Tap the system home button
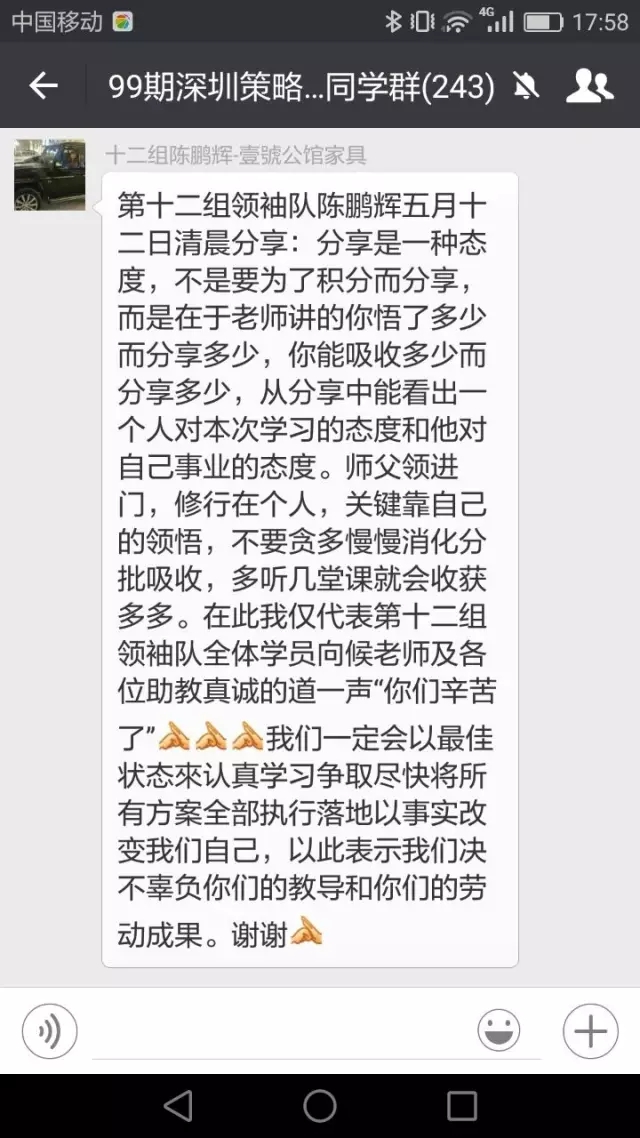Viewport: 640px width, 1138px height. coord(320,1106)
